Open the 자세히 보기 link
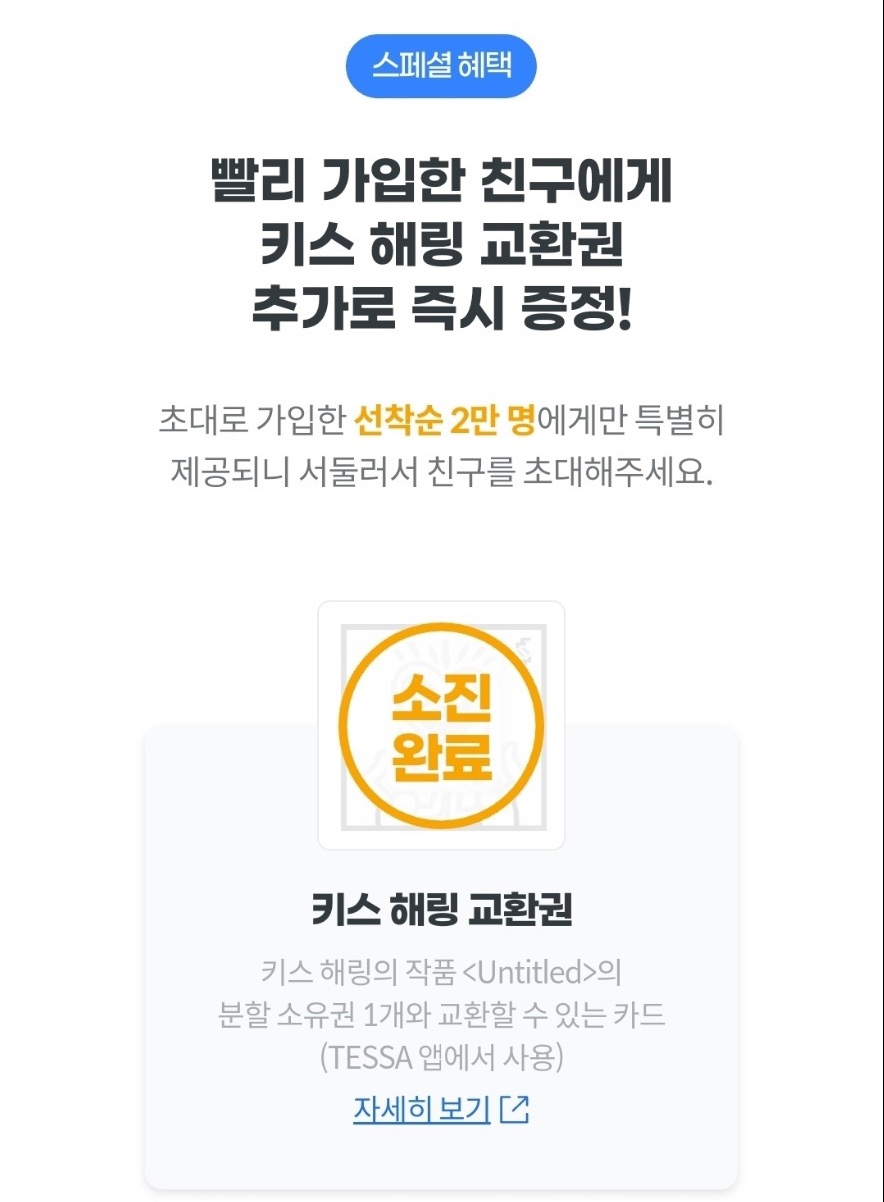The height and width of the screenshot is (1202, 884). [x=441, y=1109]
